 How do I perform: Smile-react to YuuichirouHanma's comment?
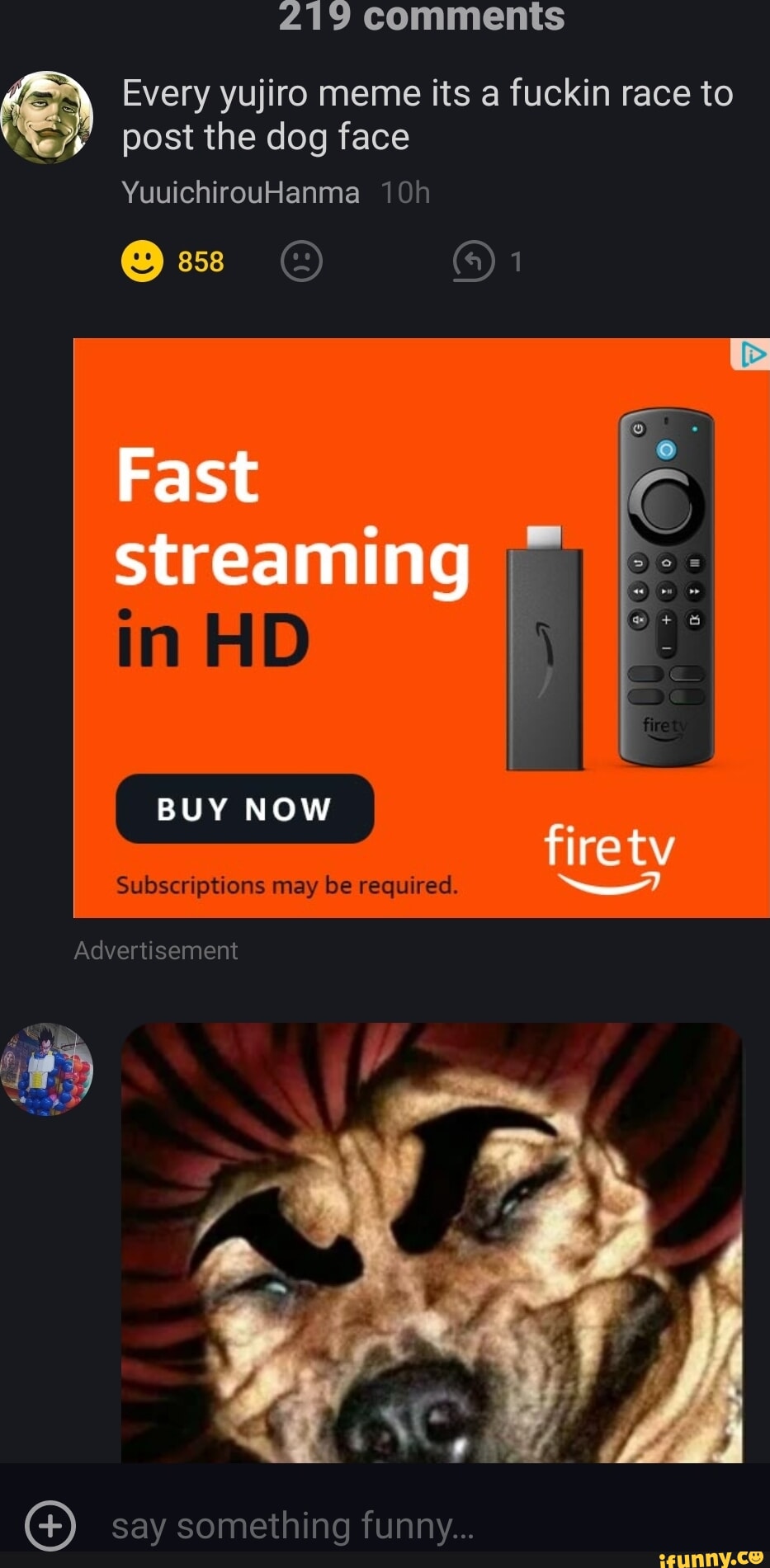coord(142,261)
